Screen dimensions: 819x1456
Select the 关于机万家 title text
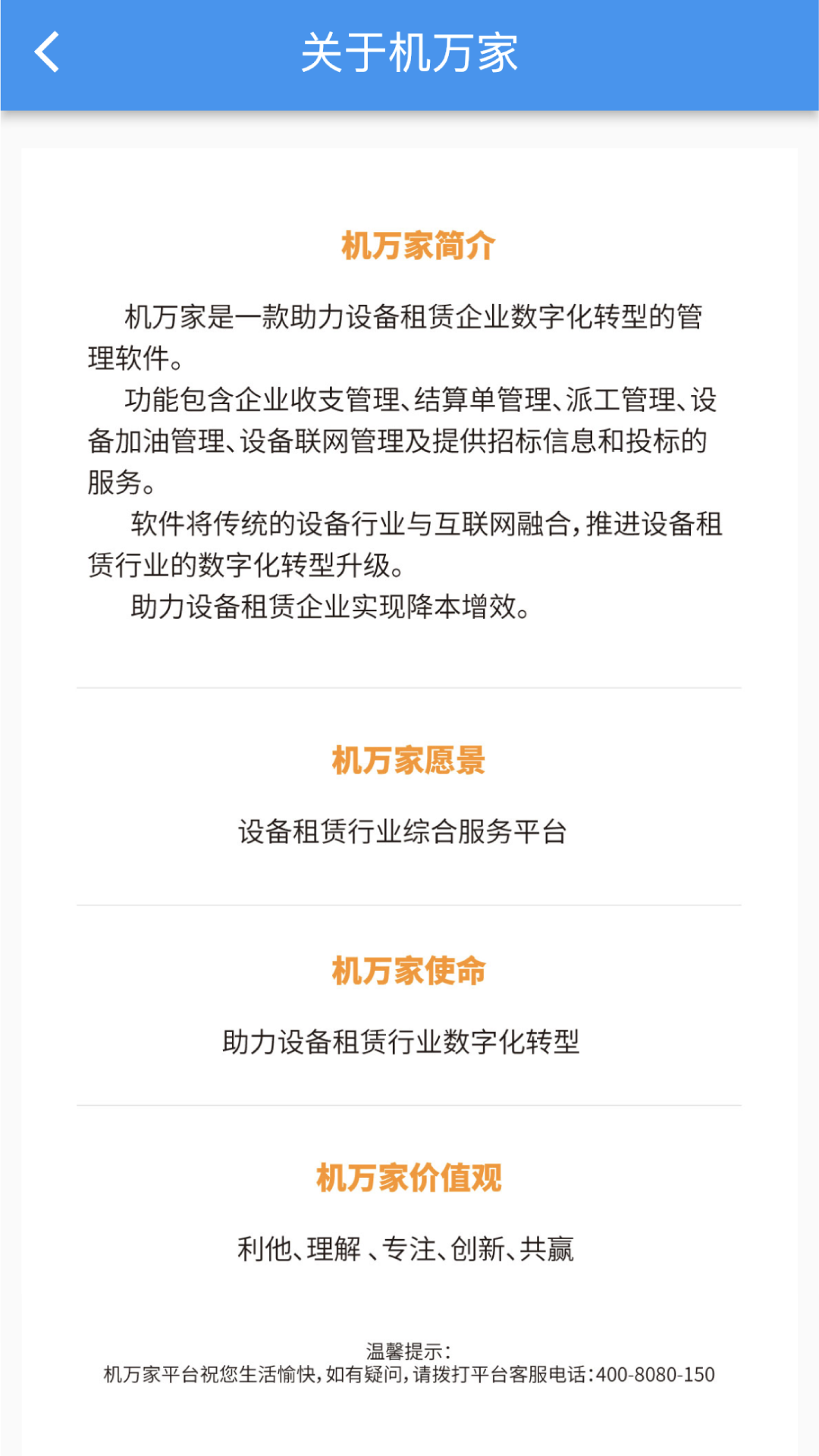[409, 52]
